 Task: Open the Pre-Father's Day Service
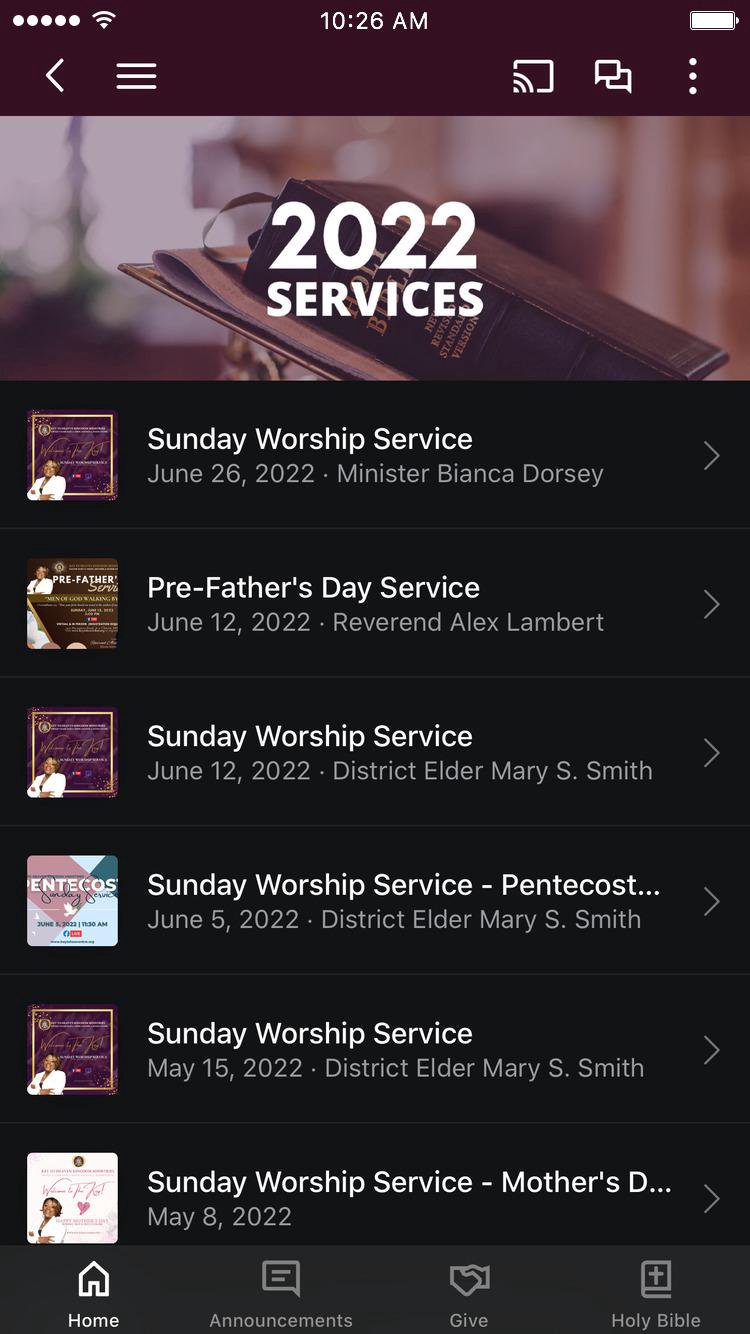point(375,604)
